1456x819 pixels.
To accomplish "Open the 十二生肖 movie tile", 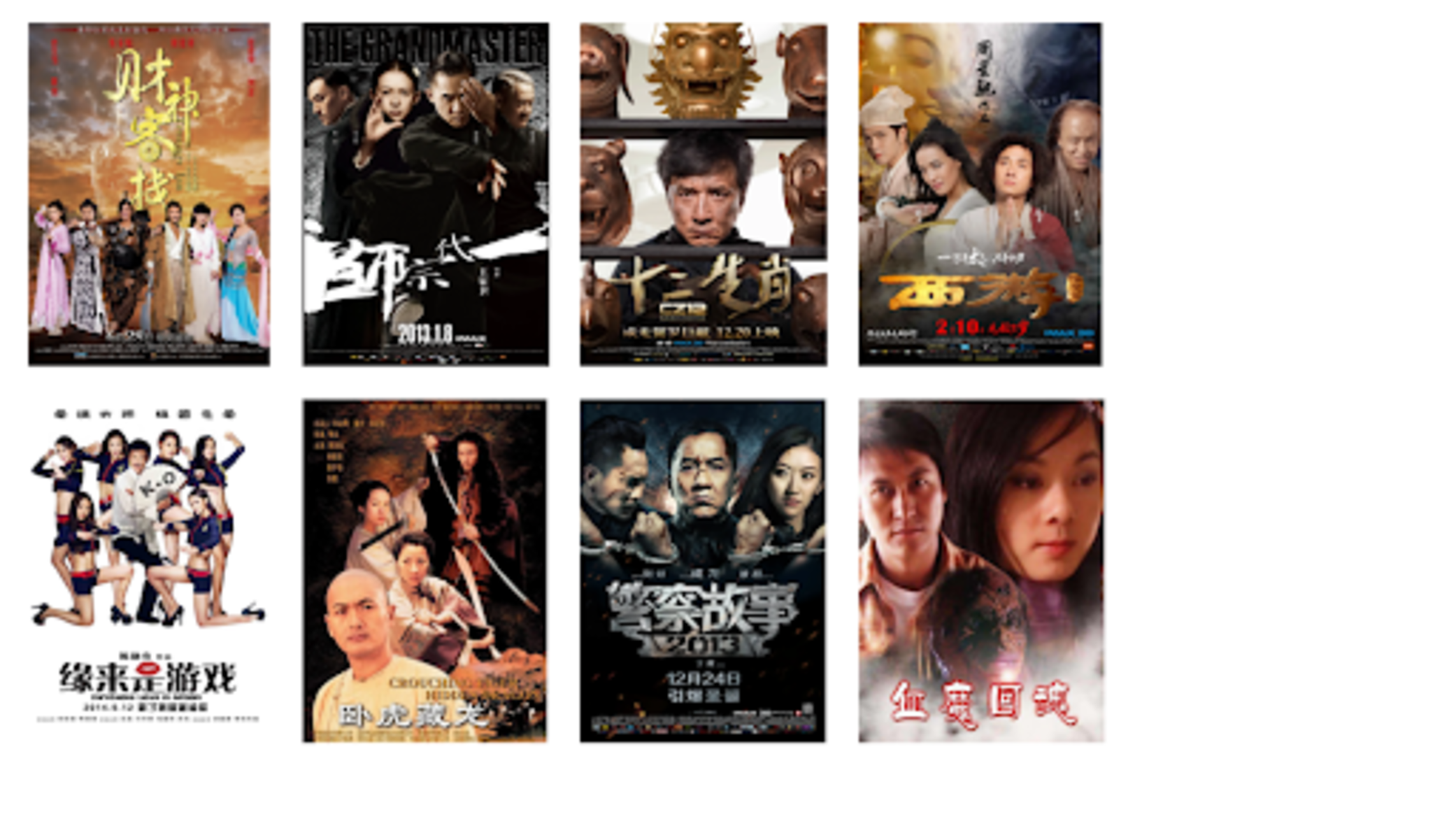I will [x=703, y=194].
